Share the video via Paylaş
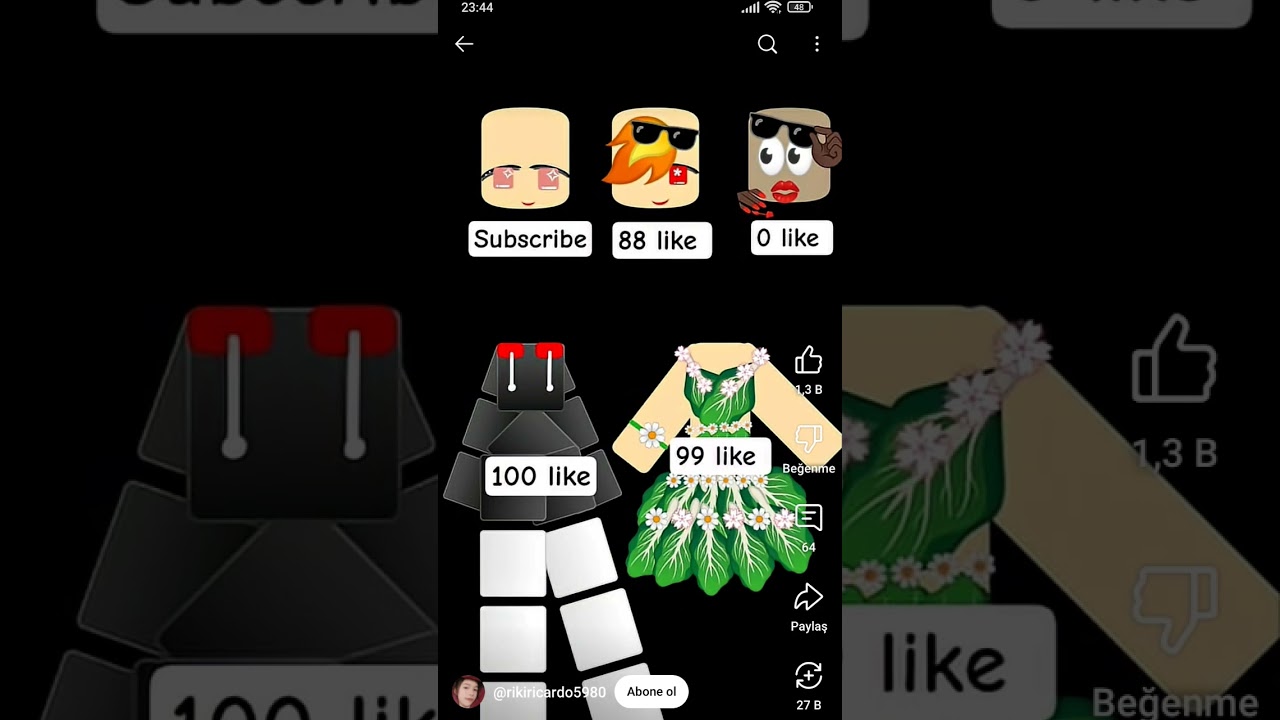1280x720 pixels. [x=808, y=598]
